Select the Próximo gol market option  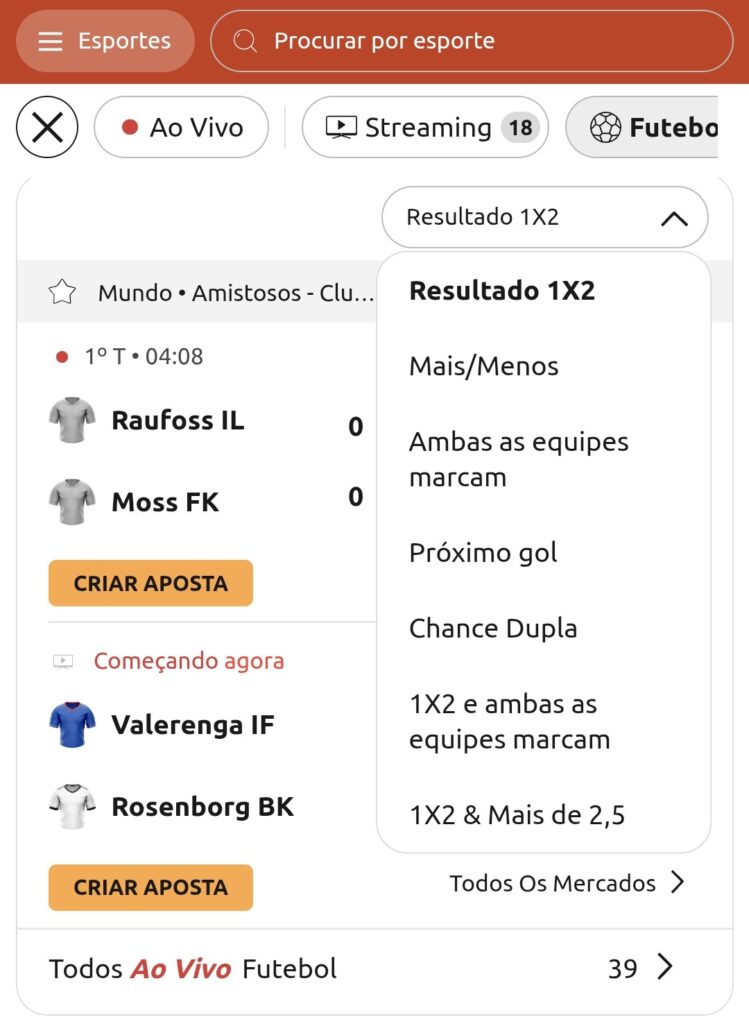(x=483, y=552)
